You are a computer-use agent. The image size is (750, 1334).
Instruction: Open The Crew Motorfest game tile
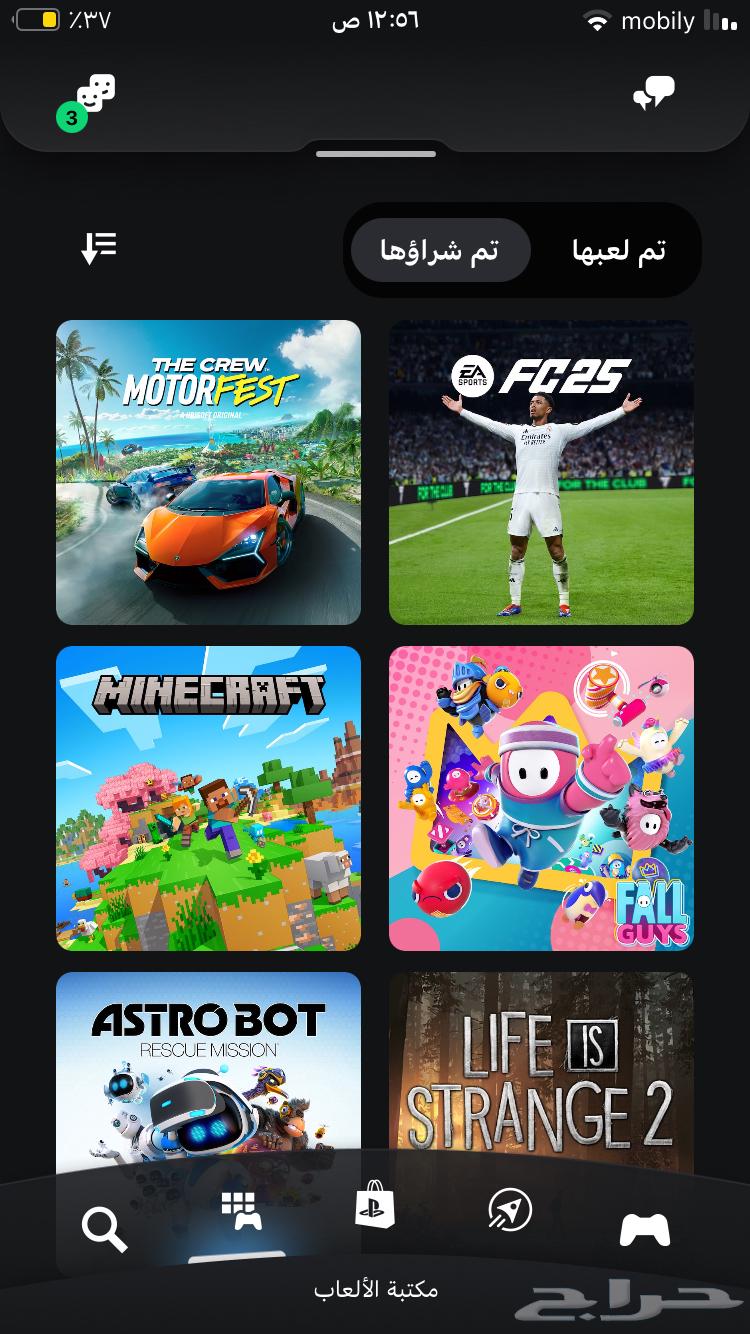208,472
